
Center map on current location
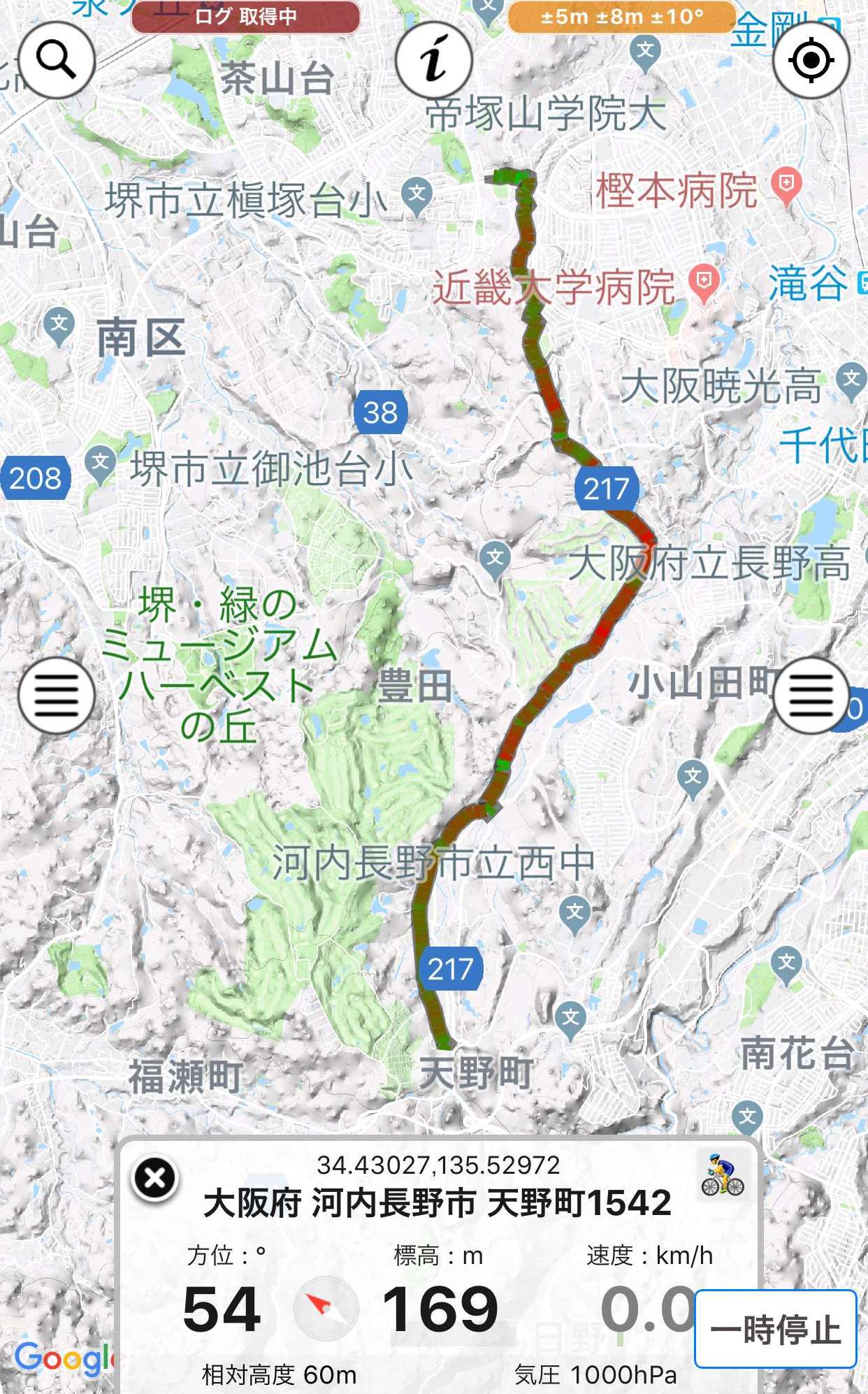(811, 60)
